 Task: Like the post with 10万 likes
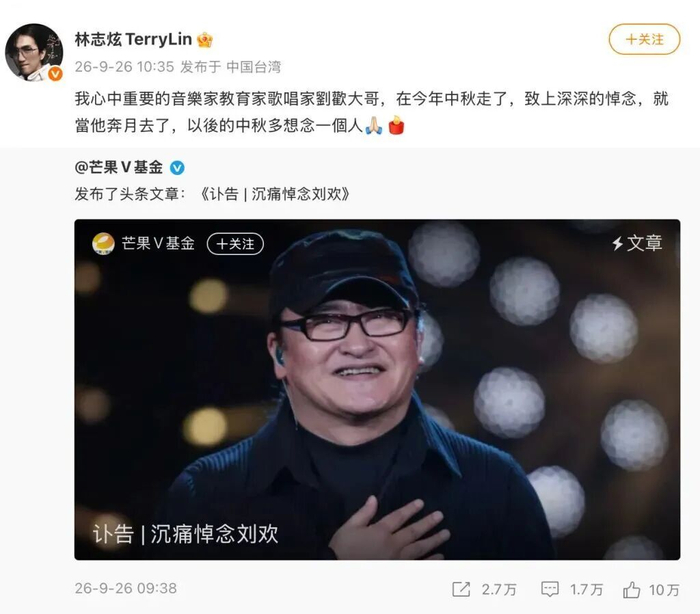tap(651, 589)
